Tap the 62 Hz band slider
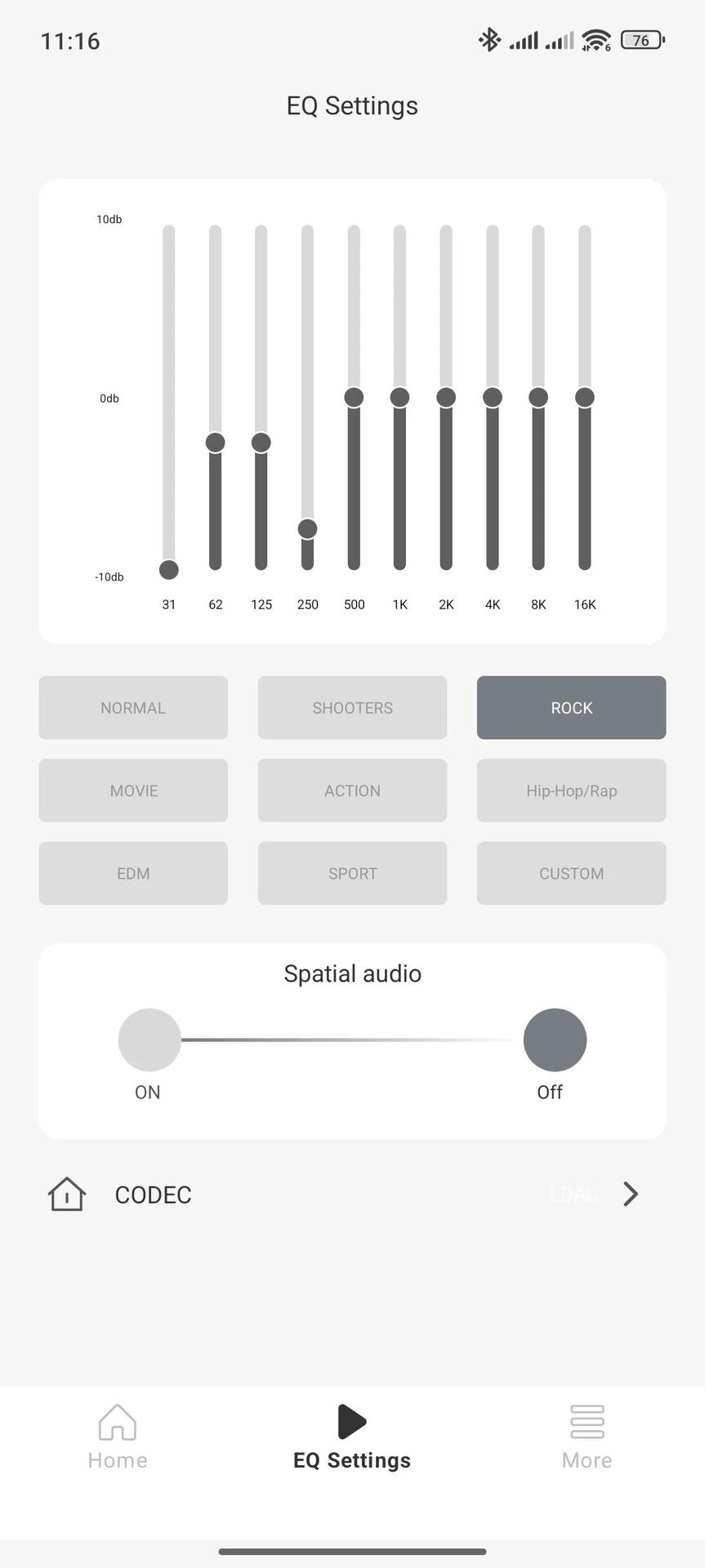Image resolution: width=705 pixels, height=1568 pixels. tap(215, 442)
